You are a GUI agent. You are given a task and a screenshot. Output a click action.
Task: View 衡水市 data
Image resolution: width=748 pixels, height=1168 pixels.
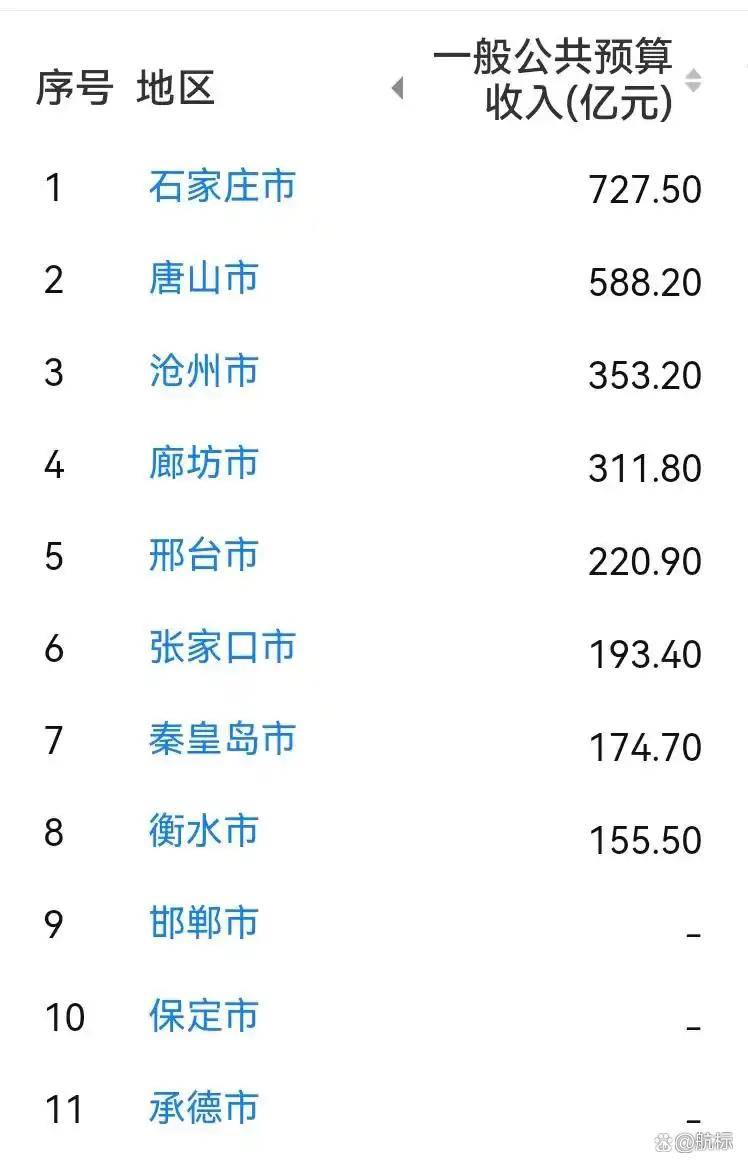tap(203, 831)
